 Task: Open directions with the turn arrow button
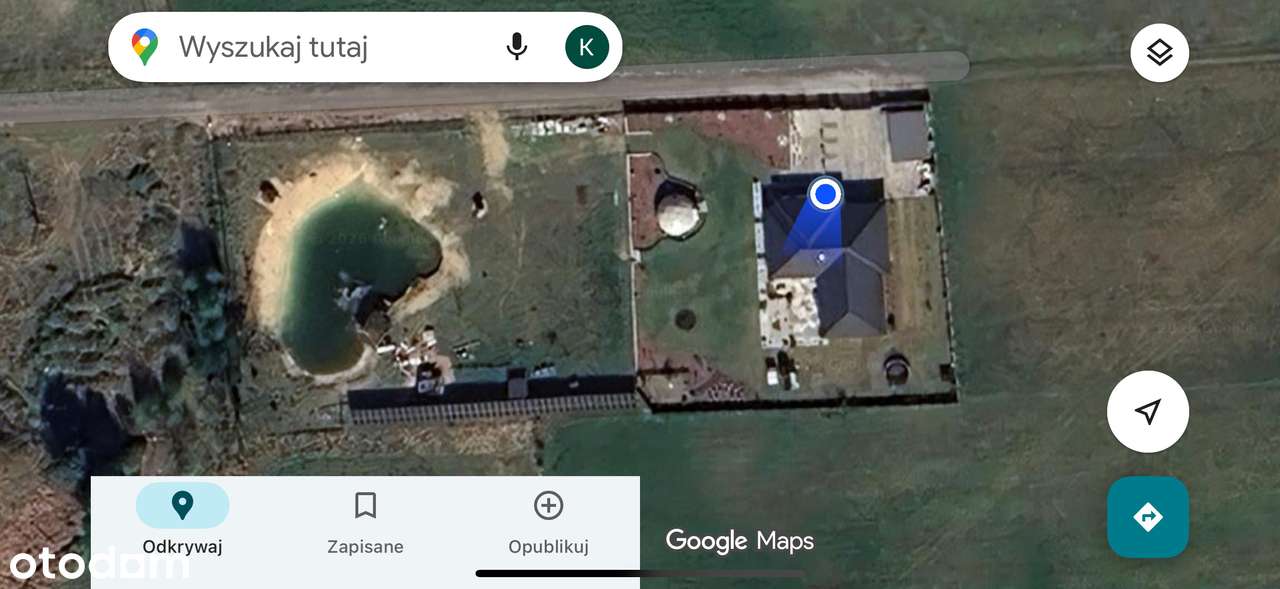1147,517
